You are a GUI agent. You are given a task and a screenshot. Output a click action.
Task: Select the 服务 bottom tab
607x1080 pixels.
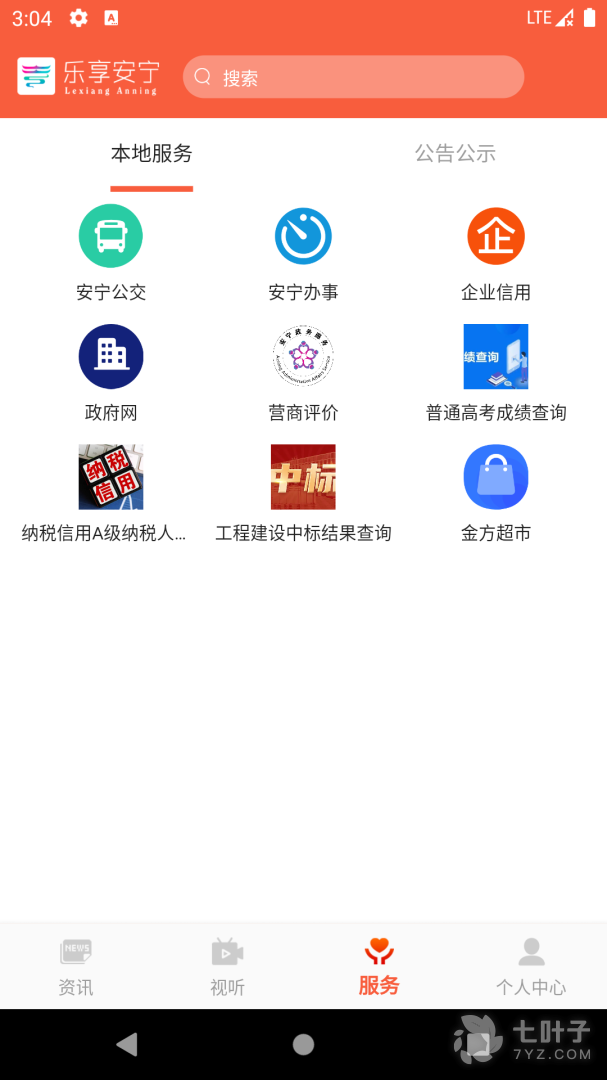379,966
